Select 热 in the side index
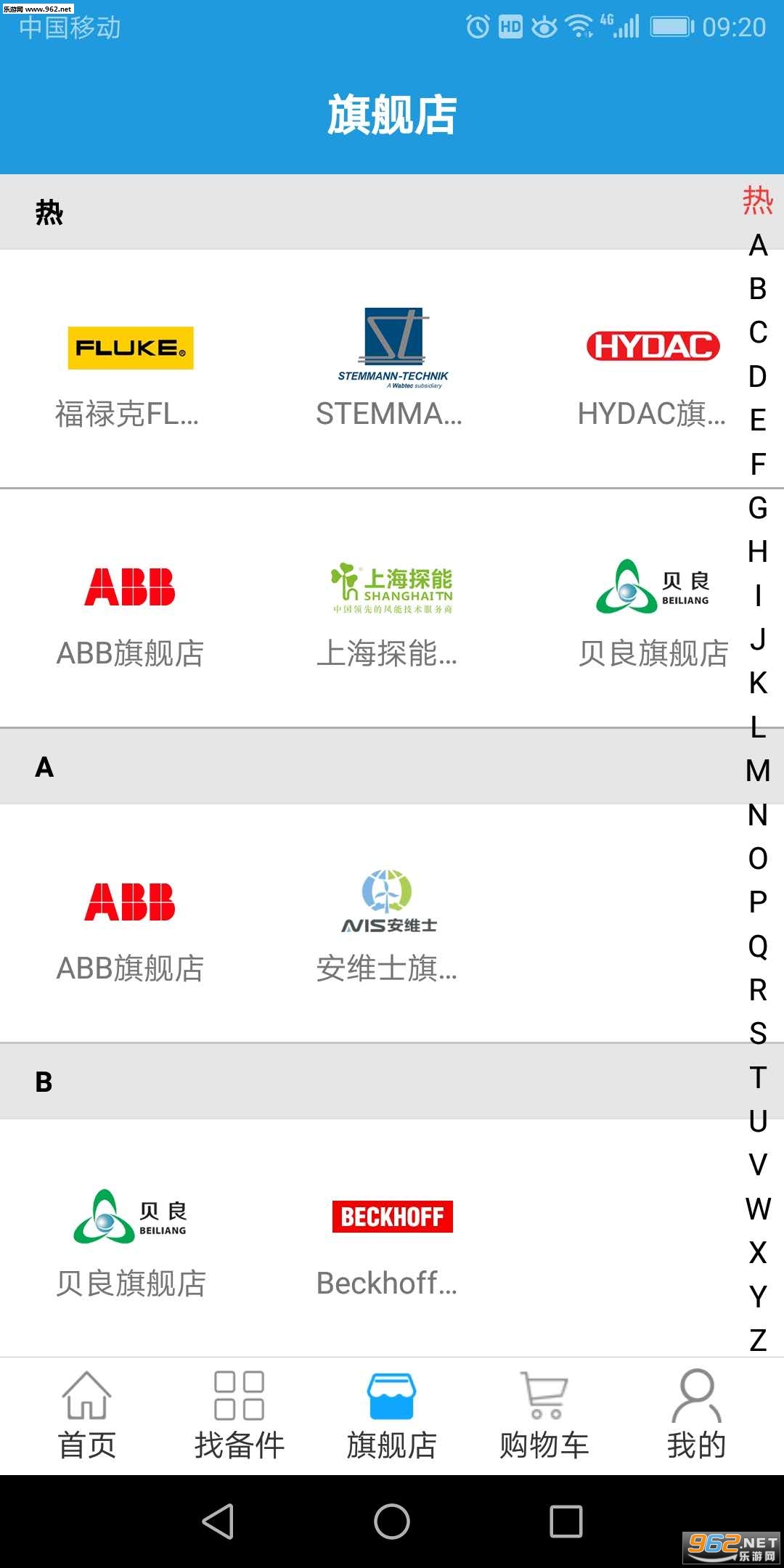The image size is (784, 1568). click(x=758, y=200)
